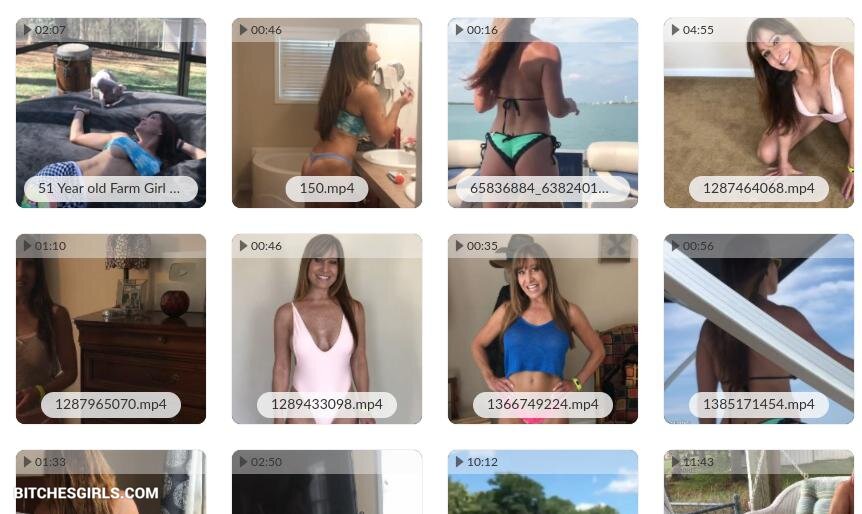Viewport: 862px width, 514px height.
Task: Play the 1289433098.mp4 video
Action: (326, 328)
